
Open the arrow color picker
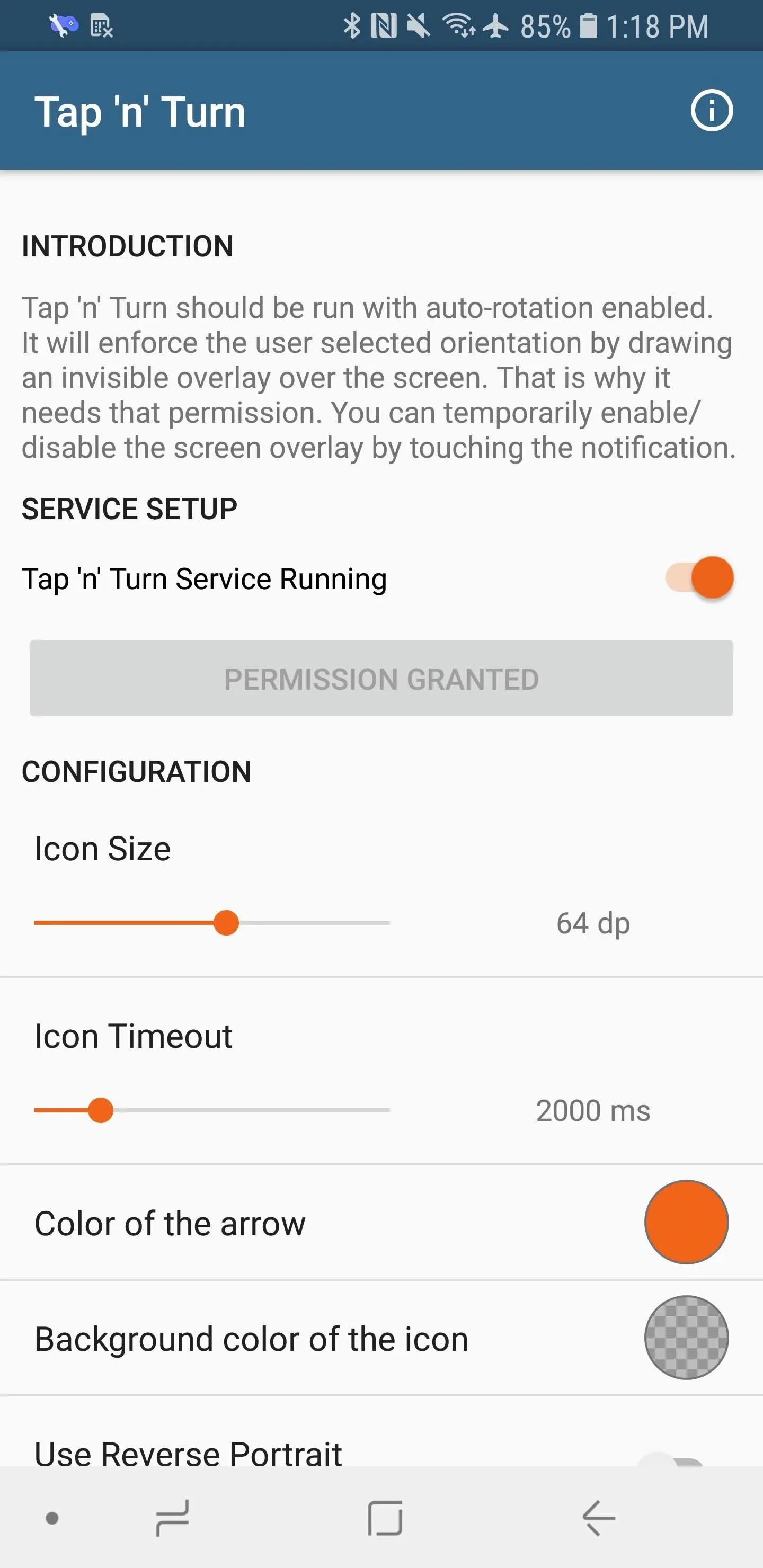(686, 1222)
